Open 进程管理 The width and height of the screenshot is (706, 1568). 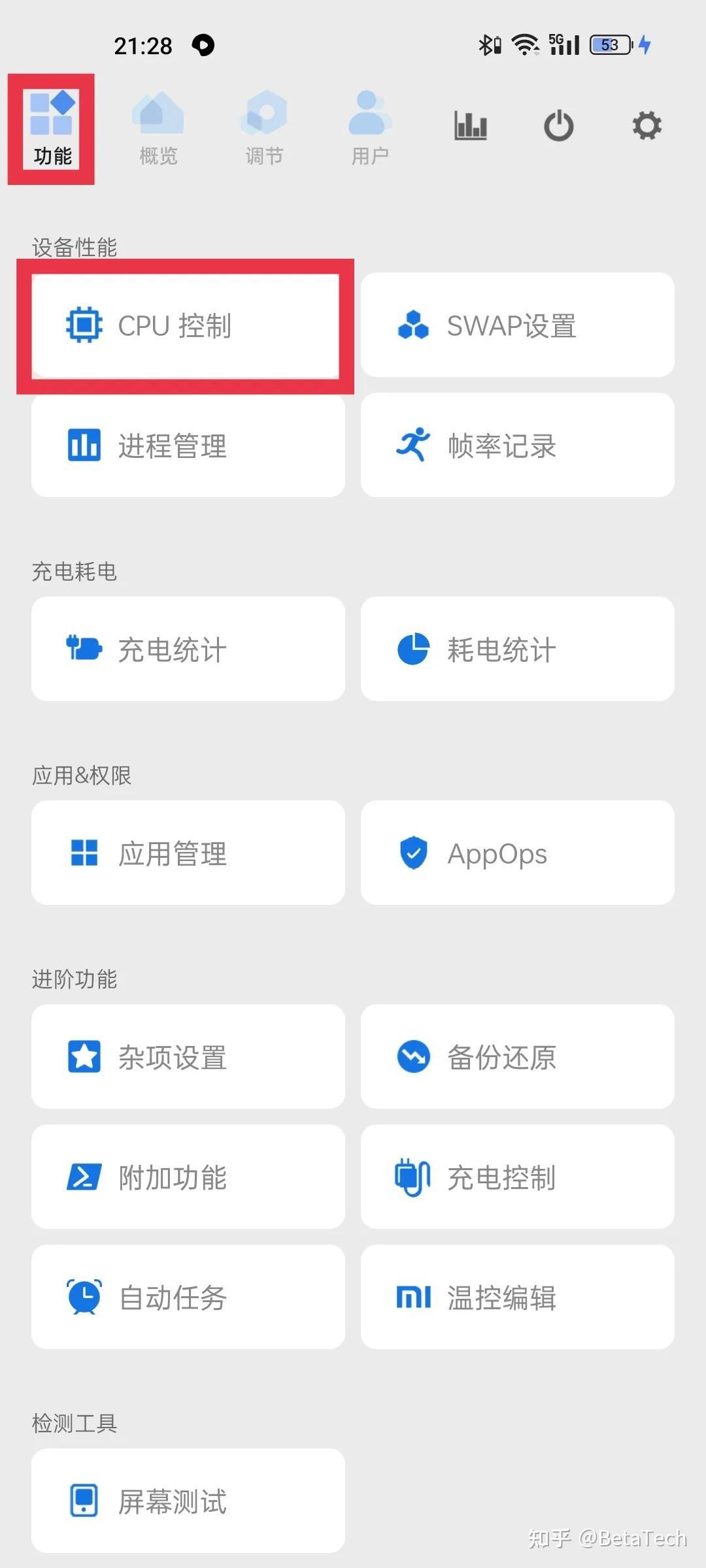click(x=188, y=445)
